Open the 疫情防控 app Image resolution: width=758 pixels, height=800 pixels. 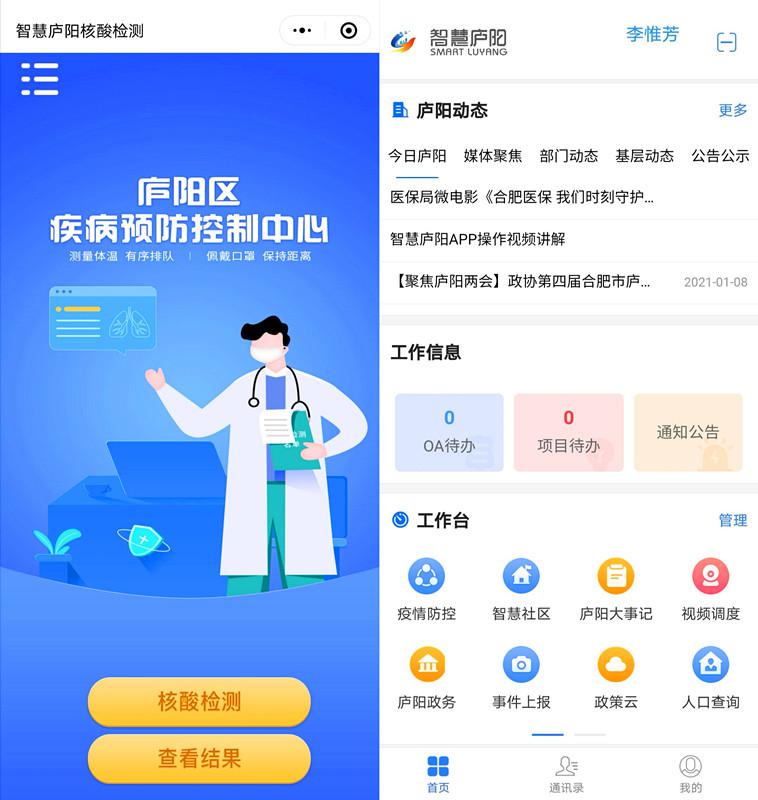tap(427, 590)
